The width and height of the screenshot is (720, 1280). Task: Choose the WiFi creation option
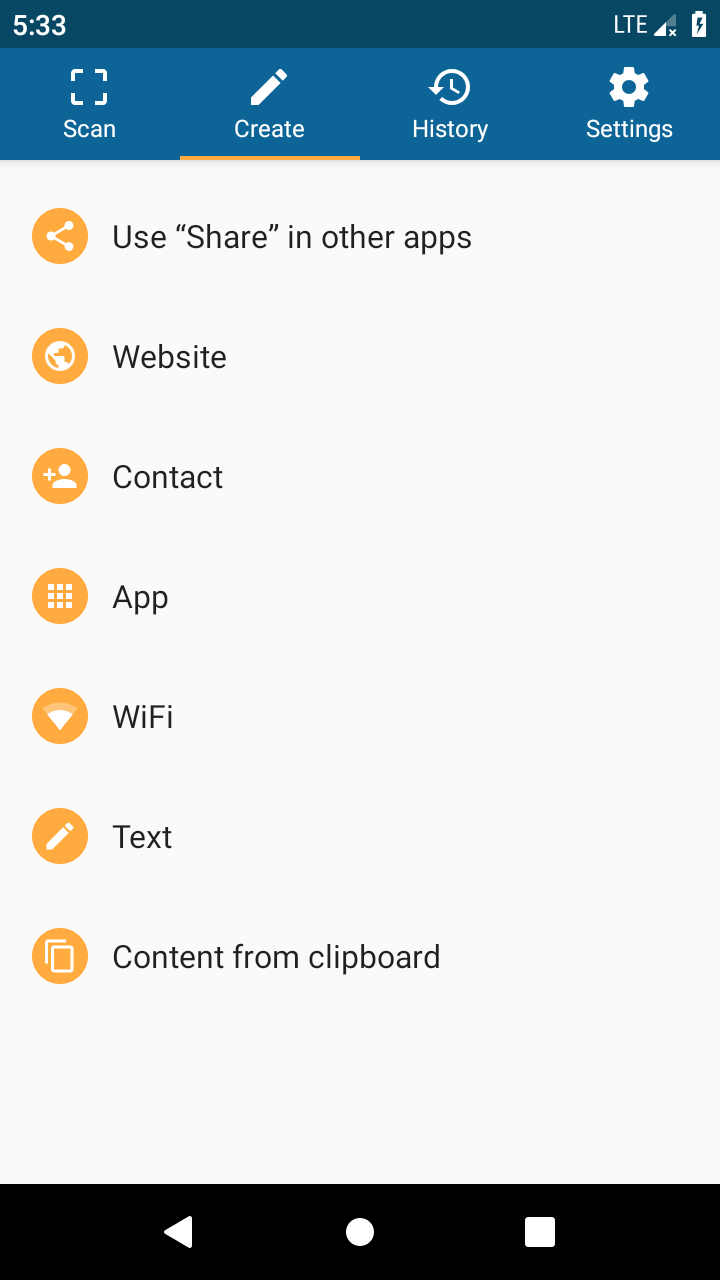(x=142, y=716)
